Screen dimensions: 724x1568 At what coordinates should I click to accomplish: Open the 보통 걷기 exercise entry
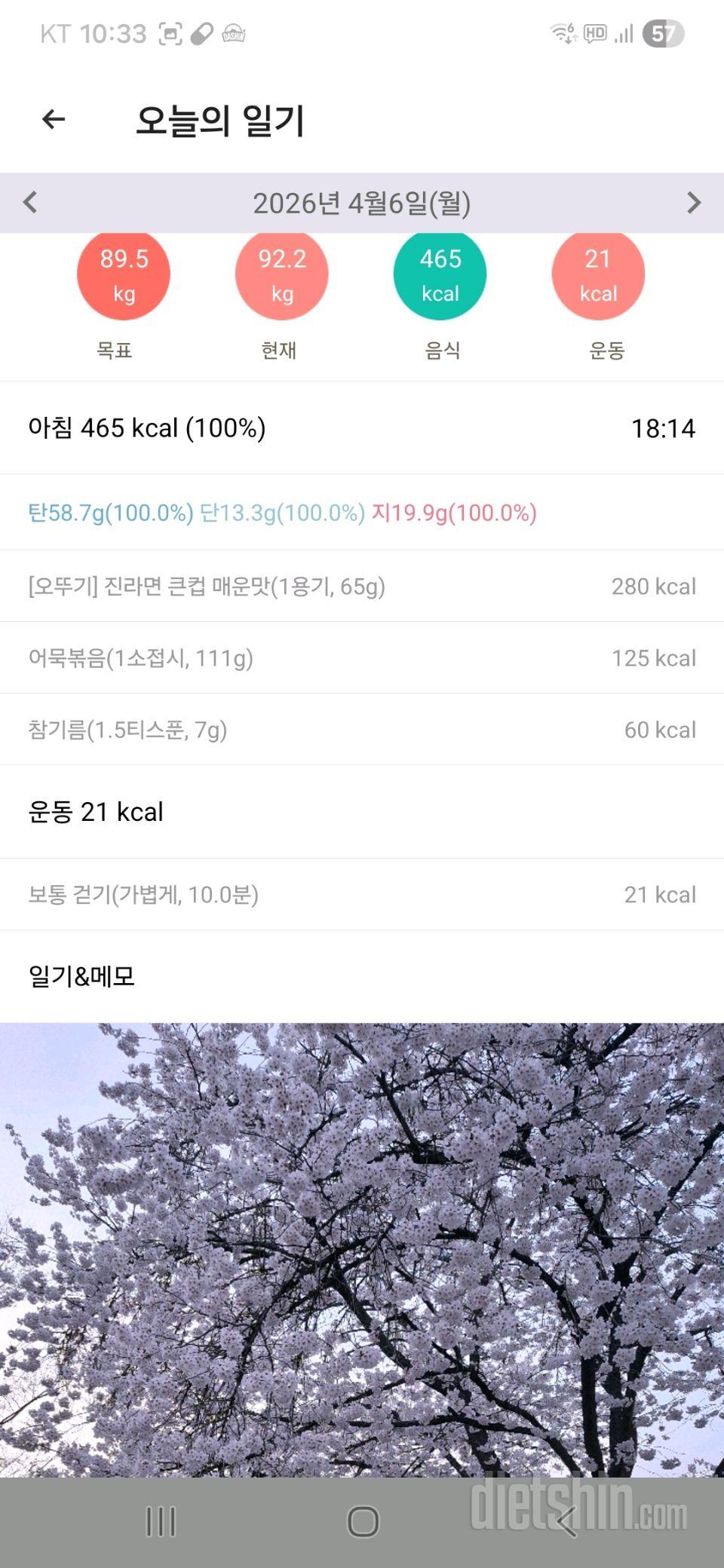tap(362, 894)
